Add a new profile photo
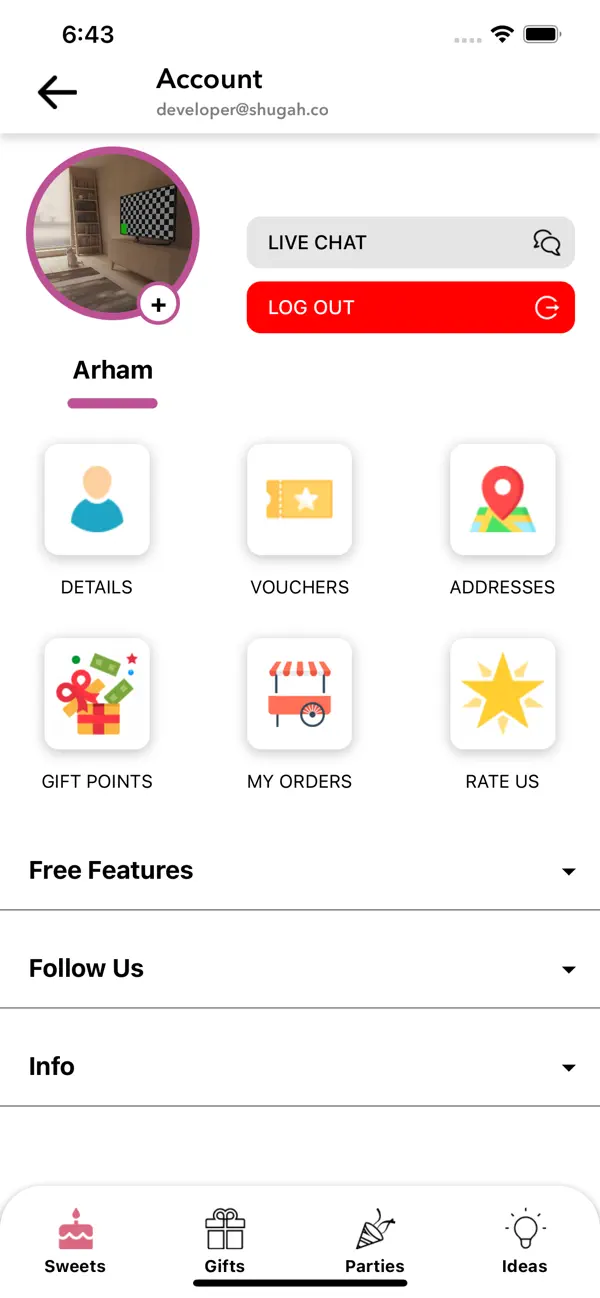Screen dimensions: 600x1298 pos(158,304)
